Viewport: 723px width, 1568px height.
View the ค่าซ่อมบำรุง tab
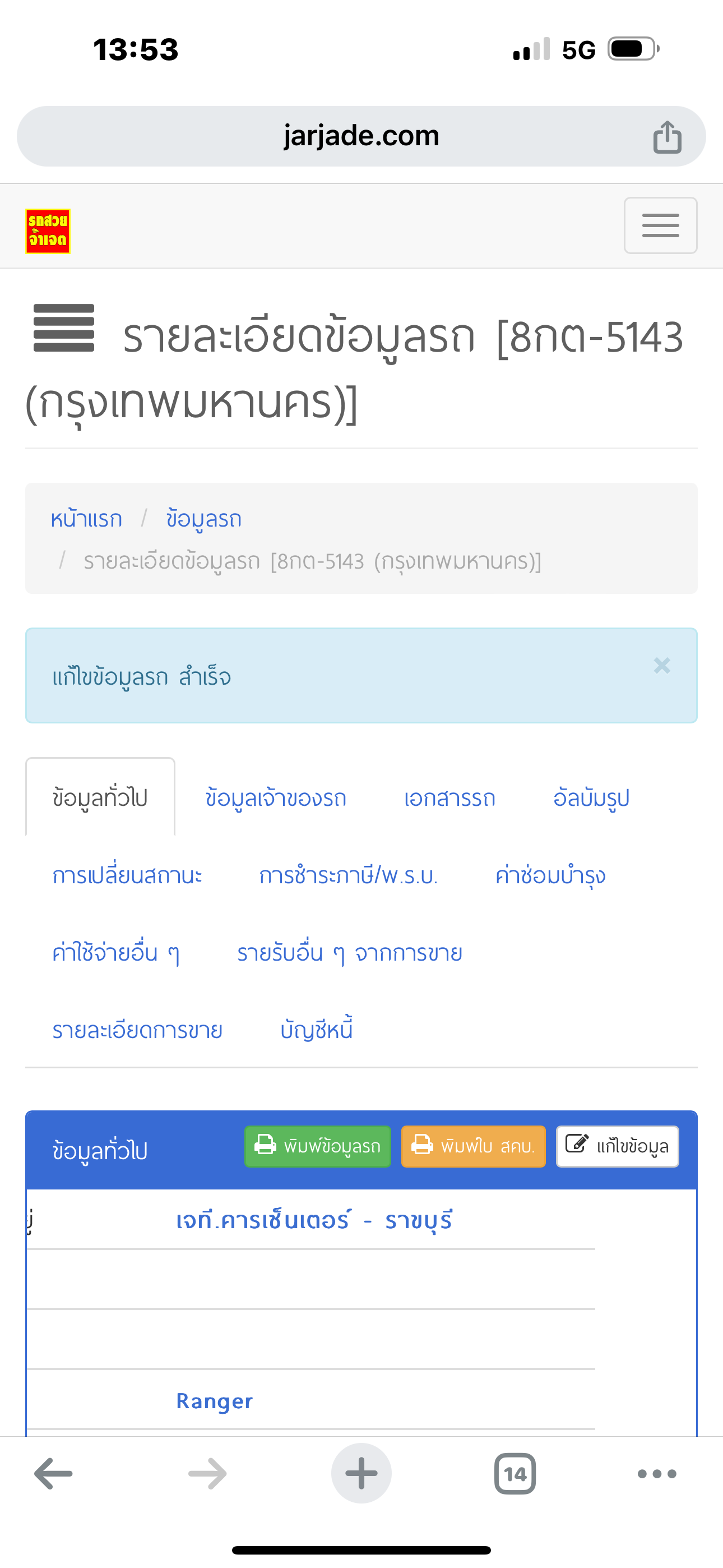550,875
